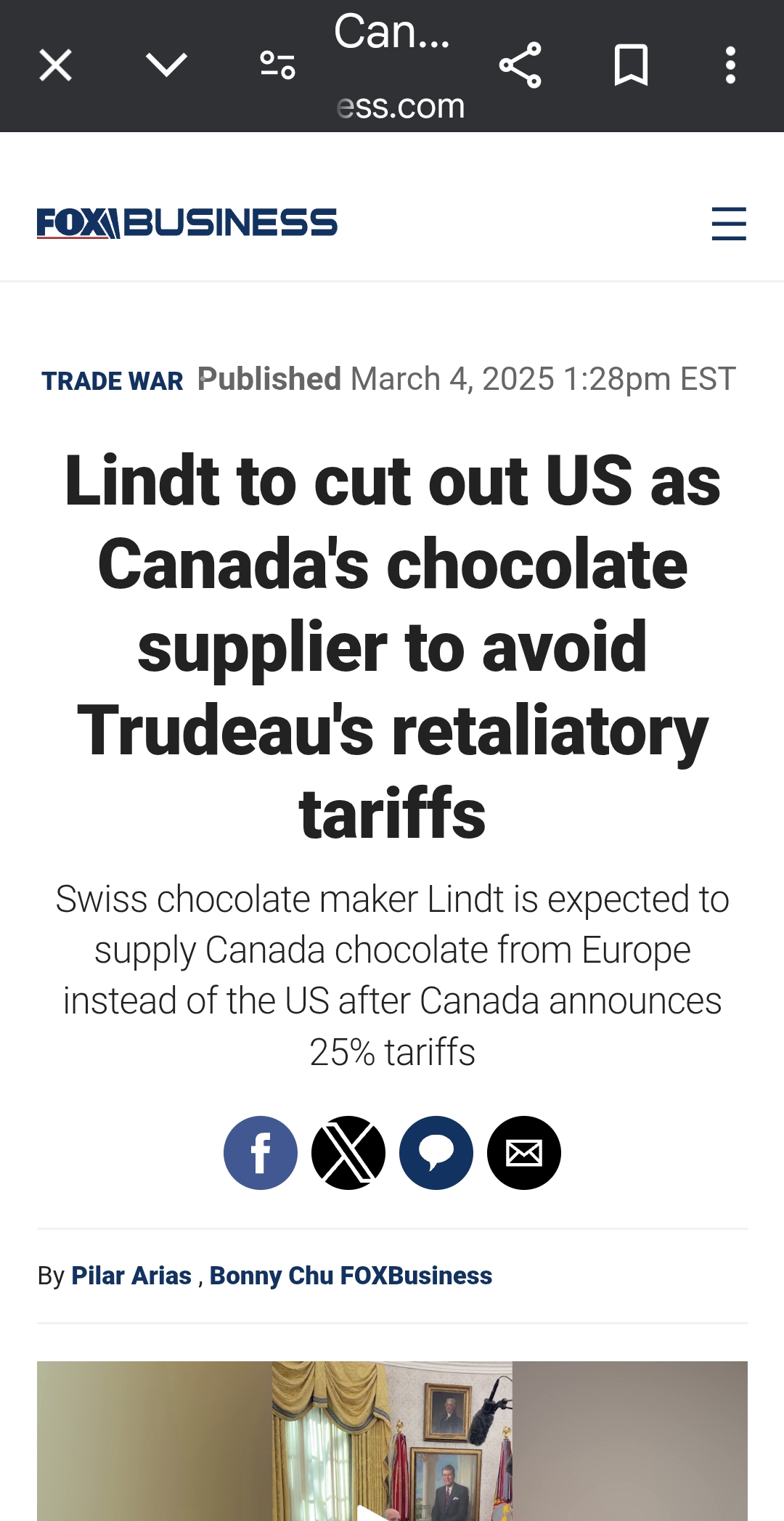Open the Fox Business hamburger menu
The image size is (784, 1521).
[x=729, y=223]
